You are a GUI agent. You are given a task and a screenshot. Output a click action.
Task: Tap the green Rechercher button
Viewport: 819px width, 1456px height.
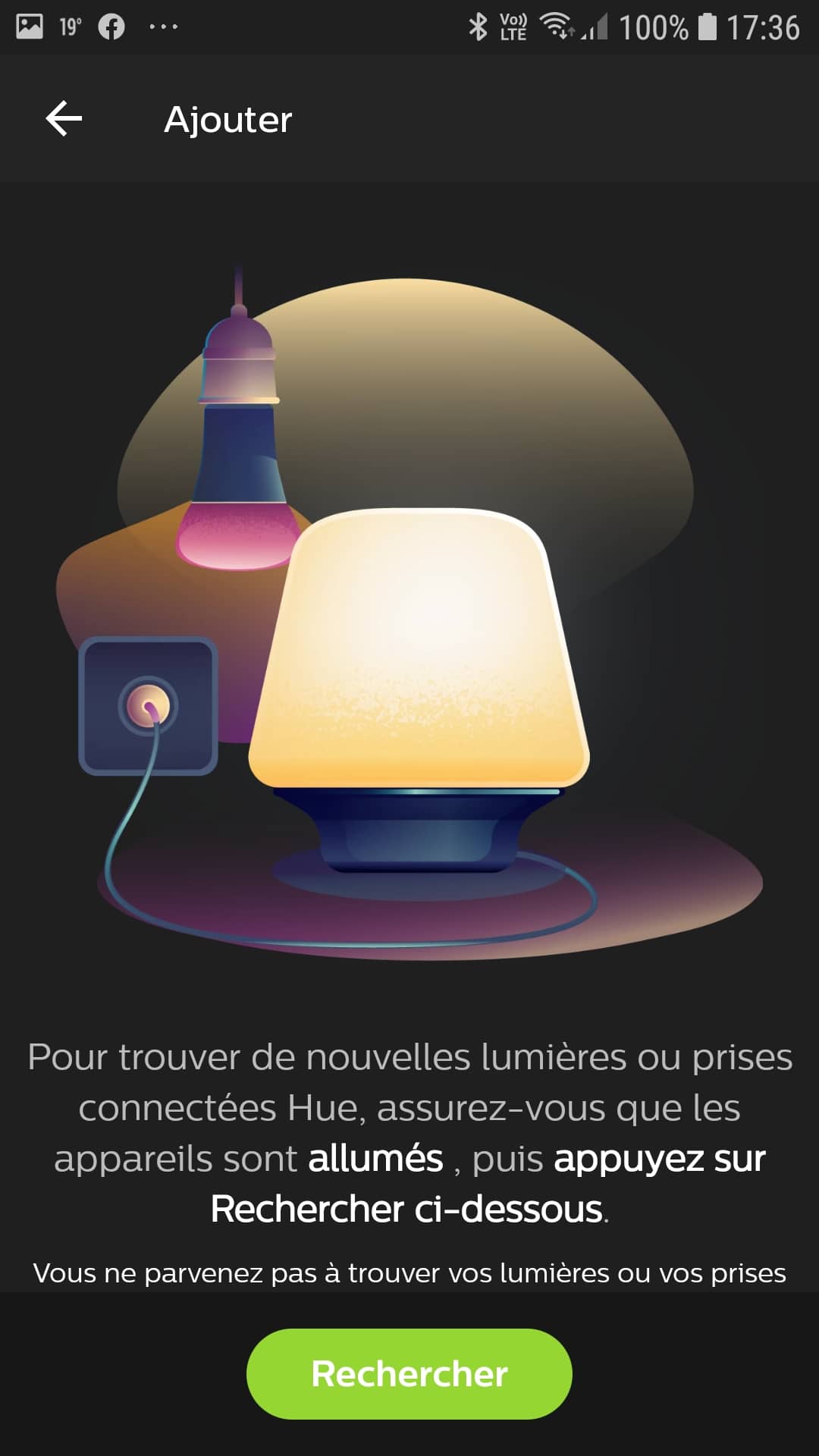409,1373
